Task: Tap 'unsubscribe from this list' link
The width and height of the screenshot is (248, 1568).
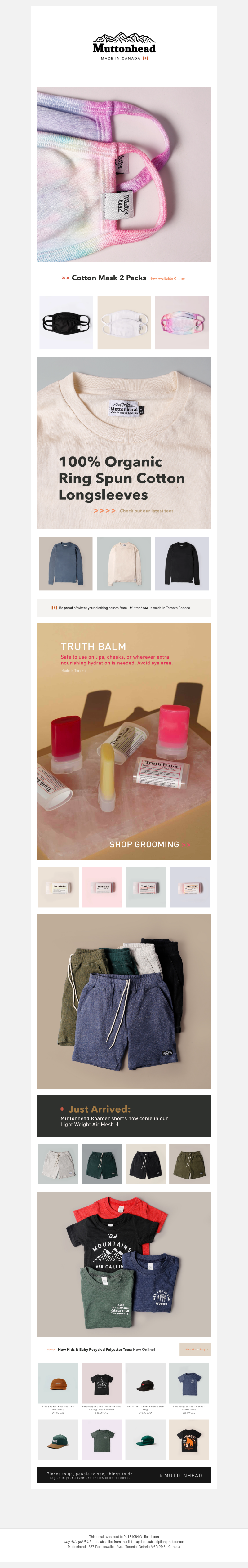Action: (x=113, y=1542)
